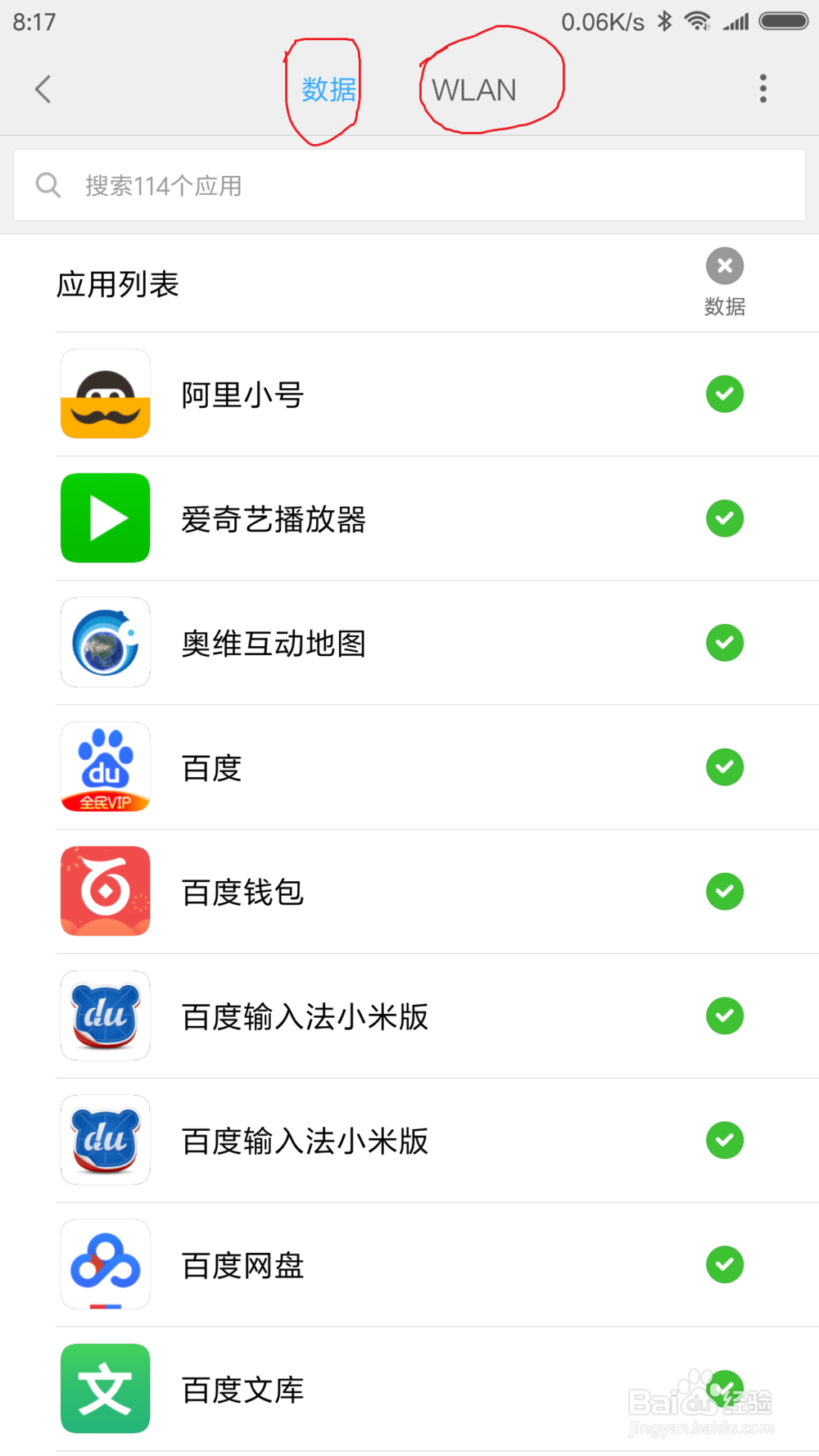The width and height of the screenshot is (819, 1456).
Task: Click the magnifier icon in search bar
Action: (48, 184)
